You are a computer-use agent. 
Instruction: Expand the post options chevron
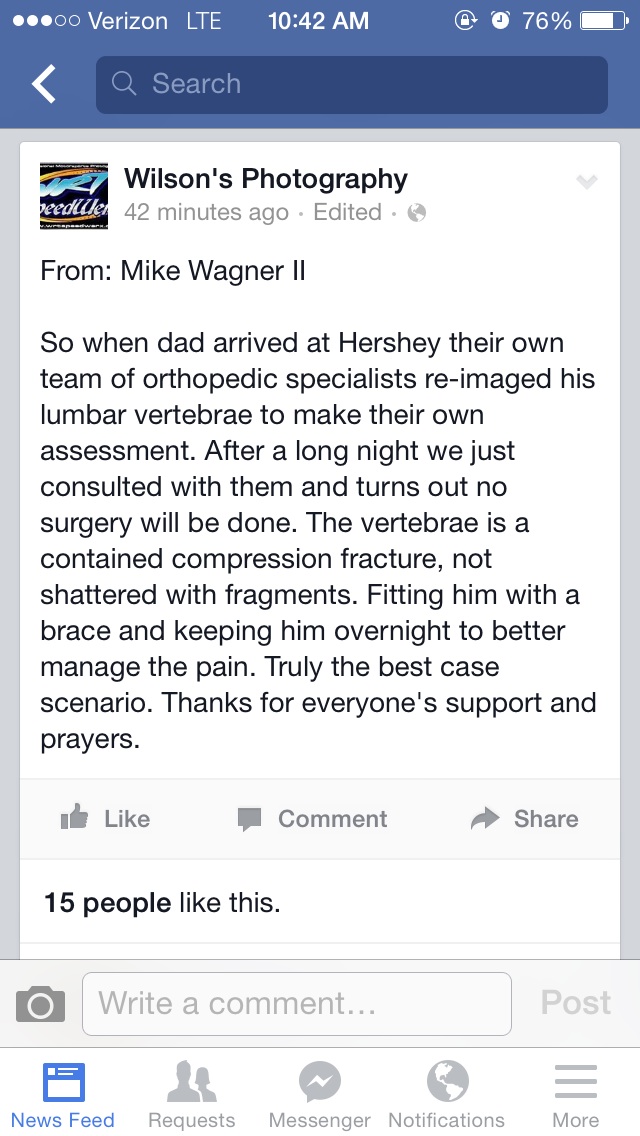586,182
